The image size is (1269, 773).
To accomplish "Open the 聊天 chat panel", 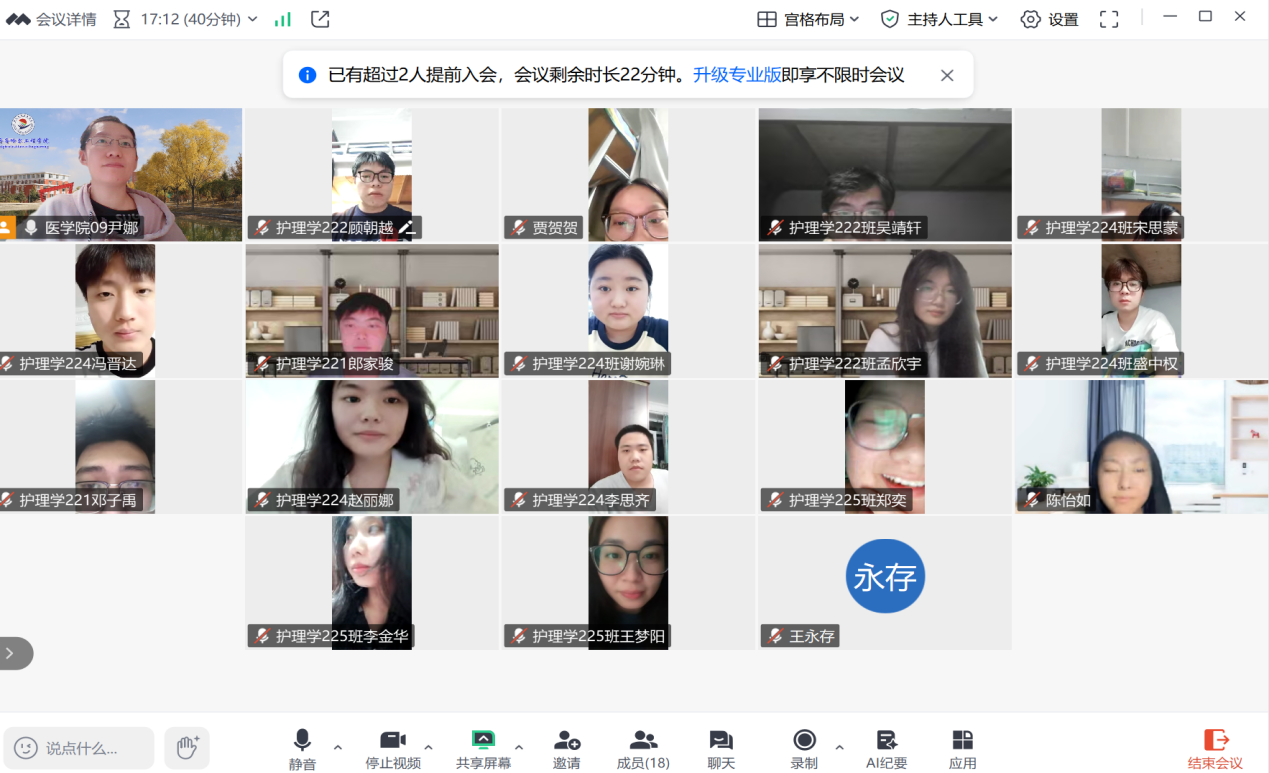I will pos(721,749).
